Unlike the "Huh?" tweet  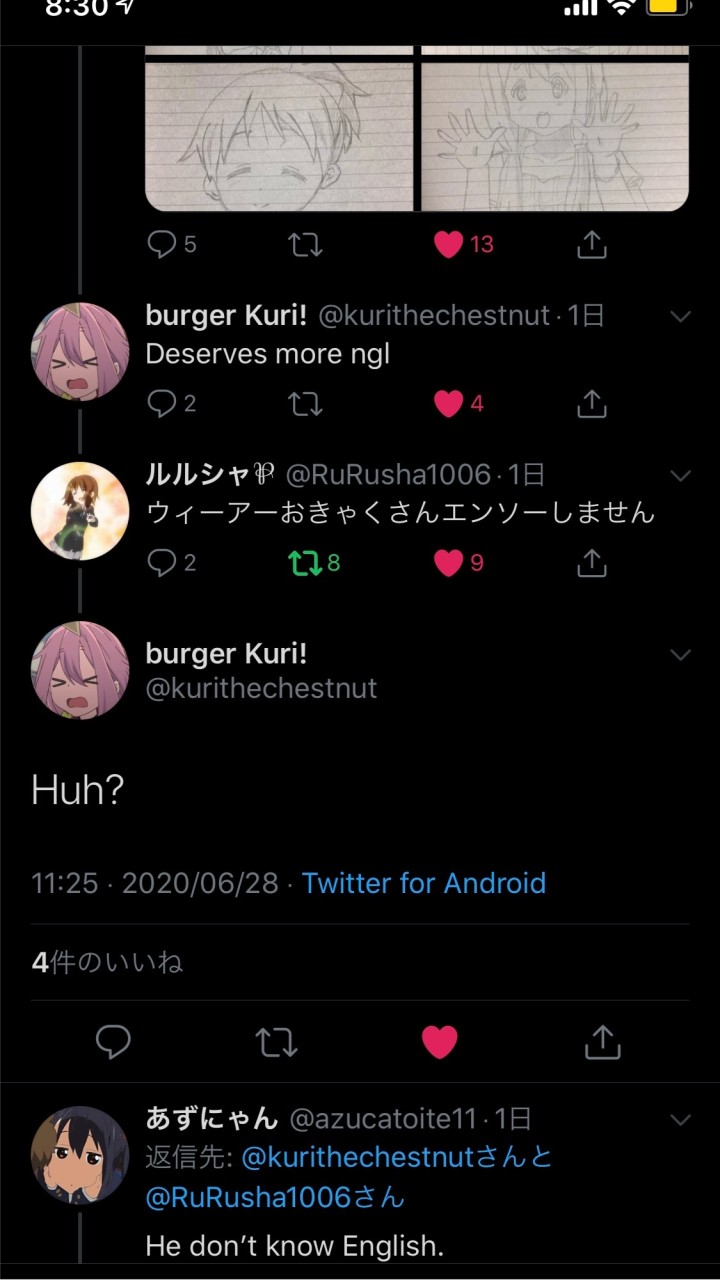(x=439, y=1042)
